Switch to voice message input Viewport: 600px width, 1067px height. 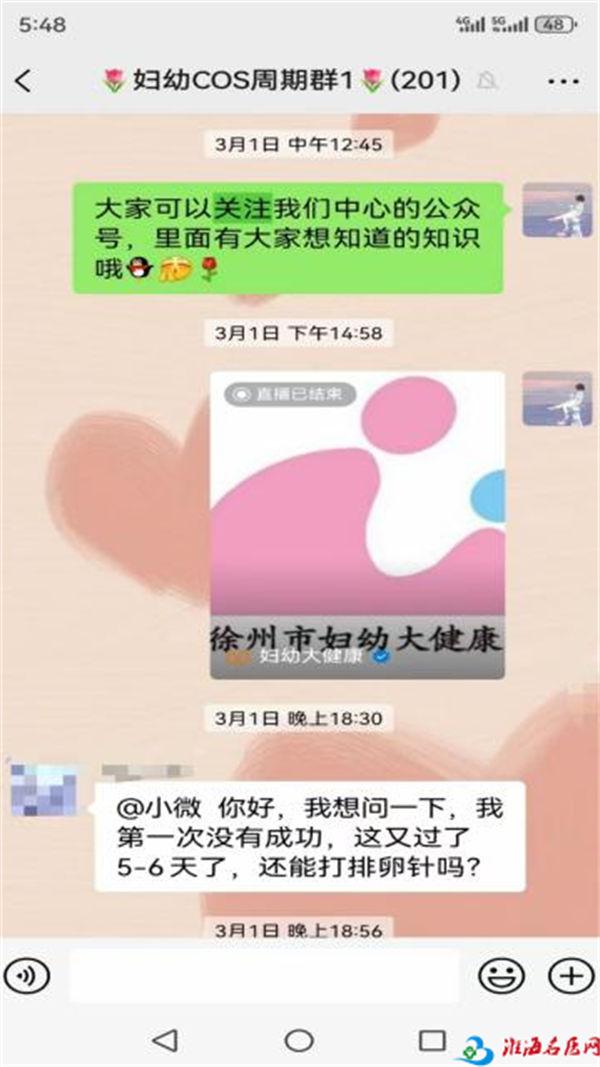pos(31,974)
